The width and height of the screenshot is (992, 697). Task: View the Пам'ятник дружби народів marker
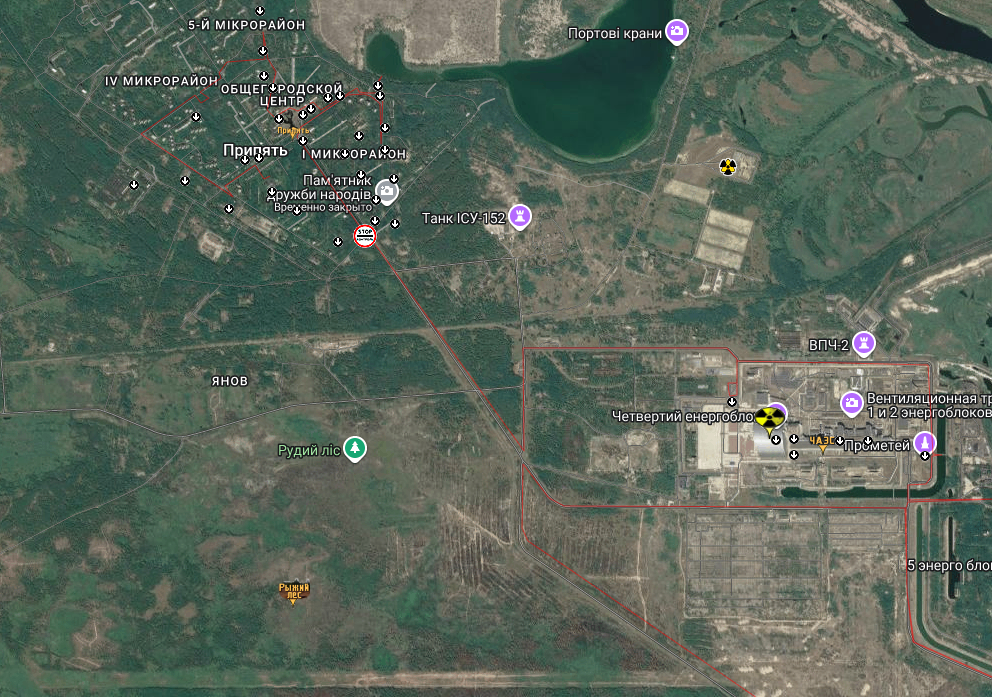click(x=387, y=192)
